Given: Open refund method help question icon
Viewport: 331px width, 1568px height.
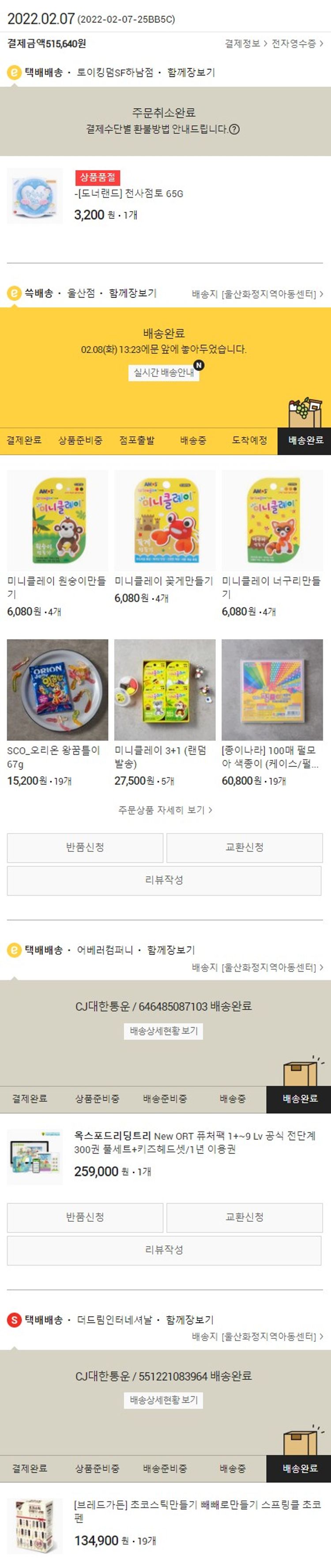Looking at the screenshot, I should coord(234,129).
